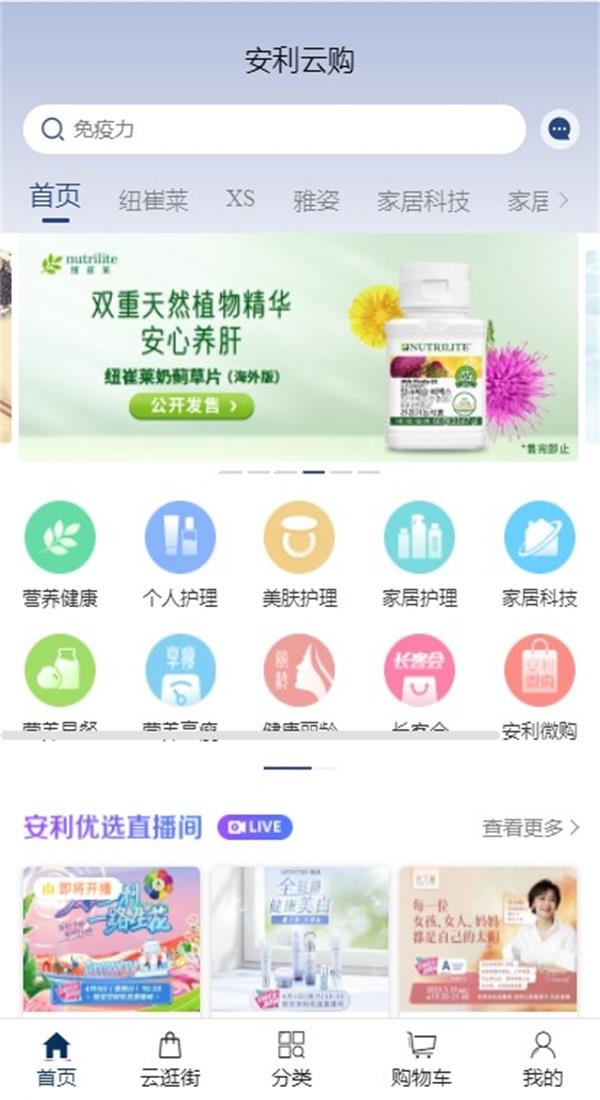
Task: Expand the category tabs arrow
Action: pyautogui.click(x=564, y=200)
